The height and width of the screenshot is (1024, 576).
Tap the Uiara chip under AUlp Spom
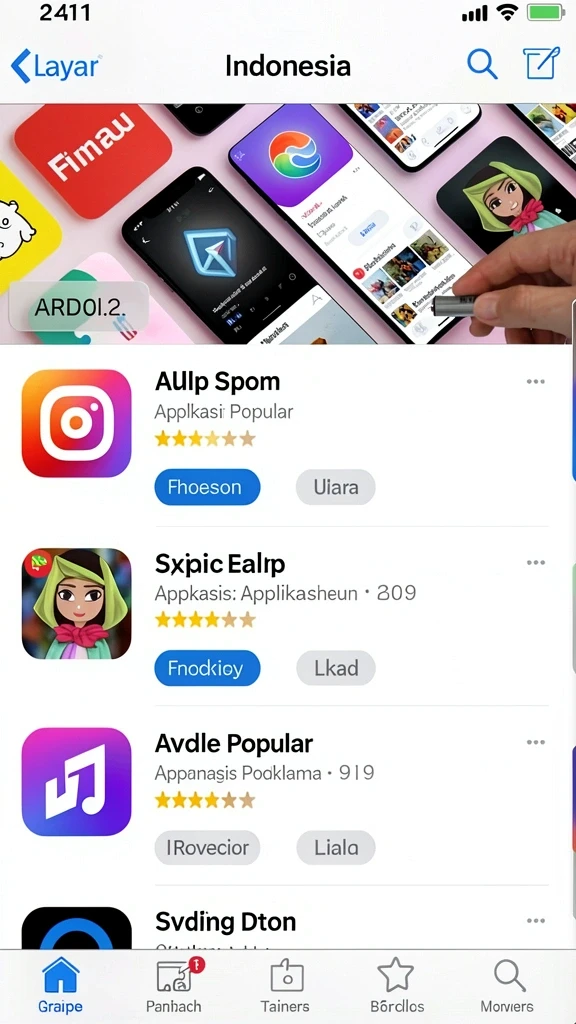336,487
